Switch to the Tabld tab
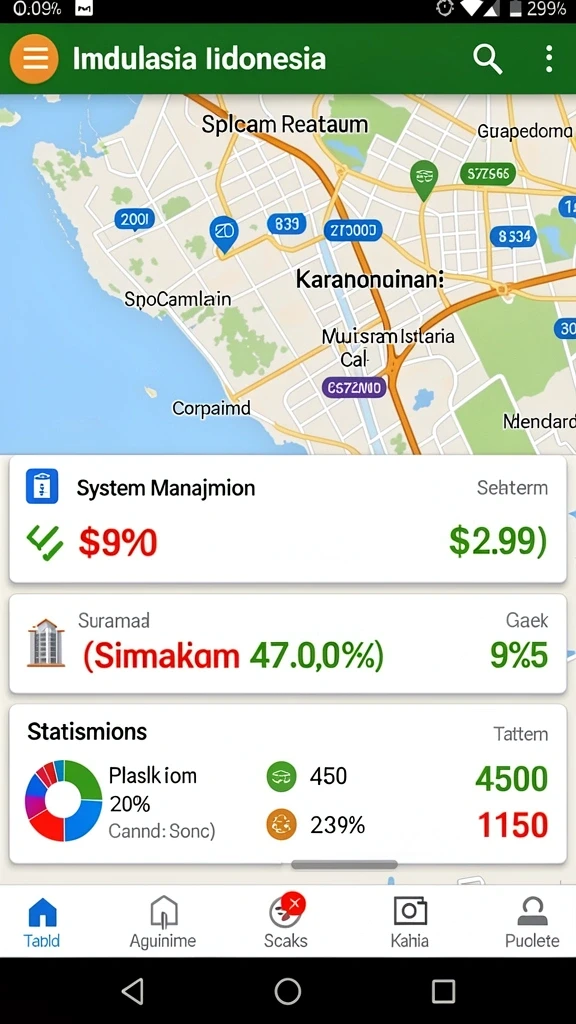Viewport: 576px width, 1024px height. pyautogui.click(x=42, y=922)
